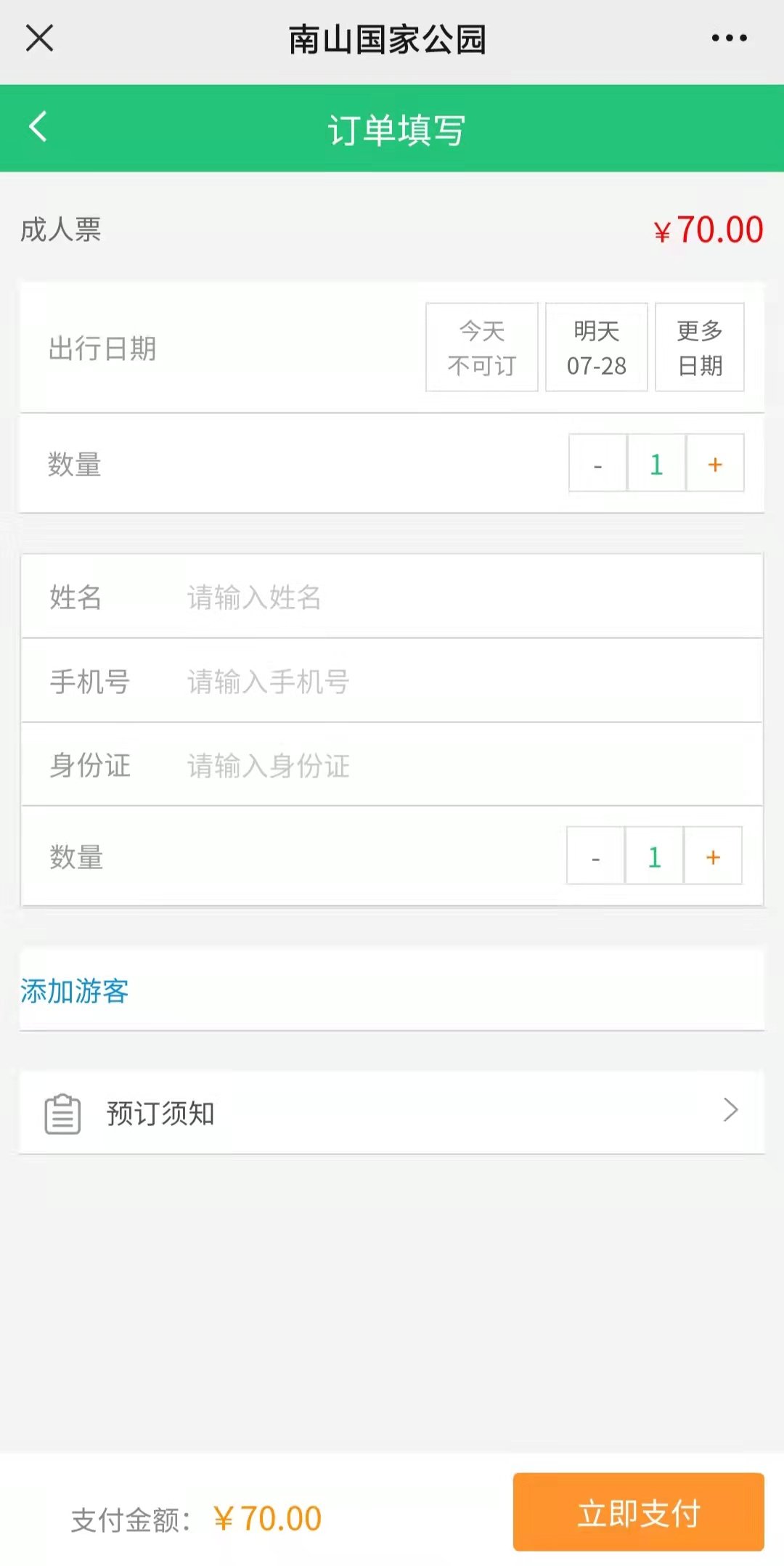Open 更多日期 date picker
Viewport: 784px width, 1566px height.
(x=699, y=348)
